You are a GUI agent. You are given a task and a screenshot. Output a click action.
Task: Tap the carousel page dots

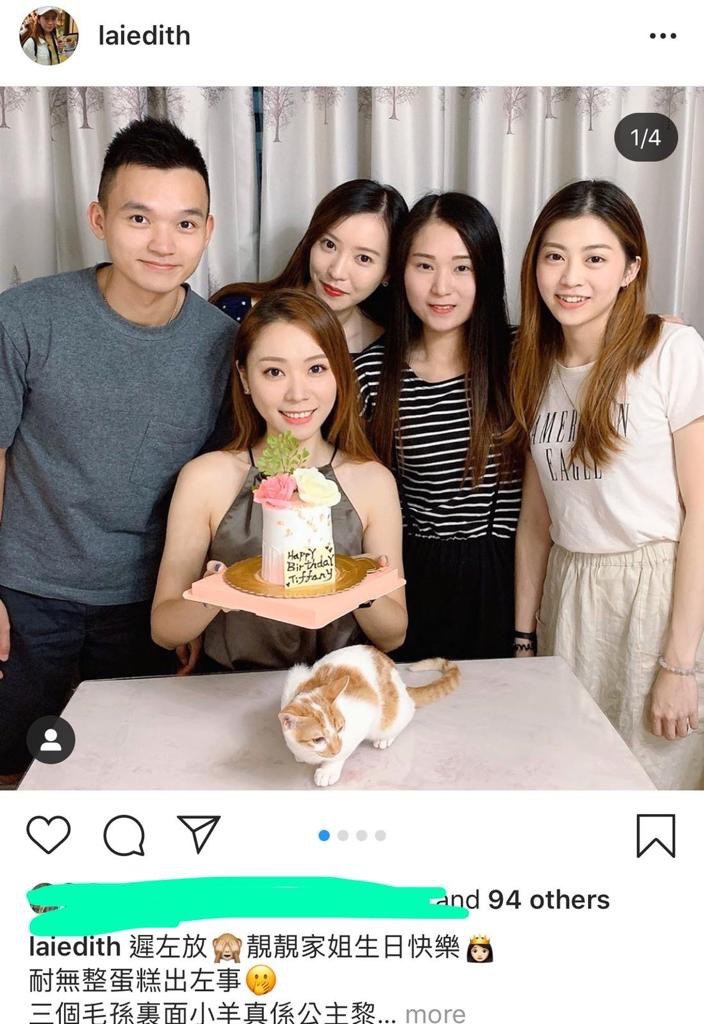[352, 835]
